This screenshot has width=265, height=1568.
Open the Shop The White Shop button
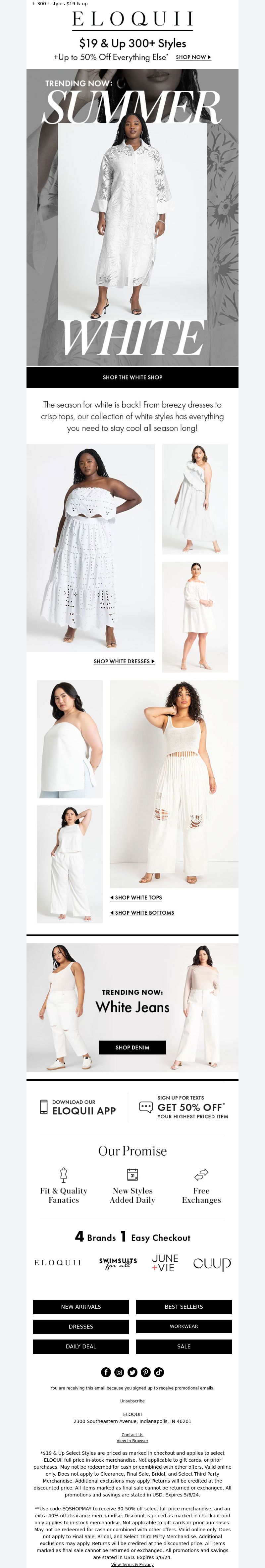coord(132,378)
